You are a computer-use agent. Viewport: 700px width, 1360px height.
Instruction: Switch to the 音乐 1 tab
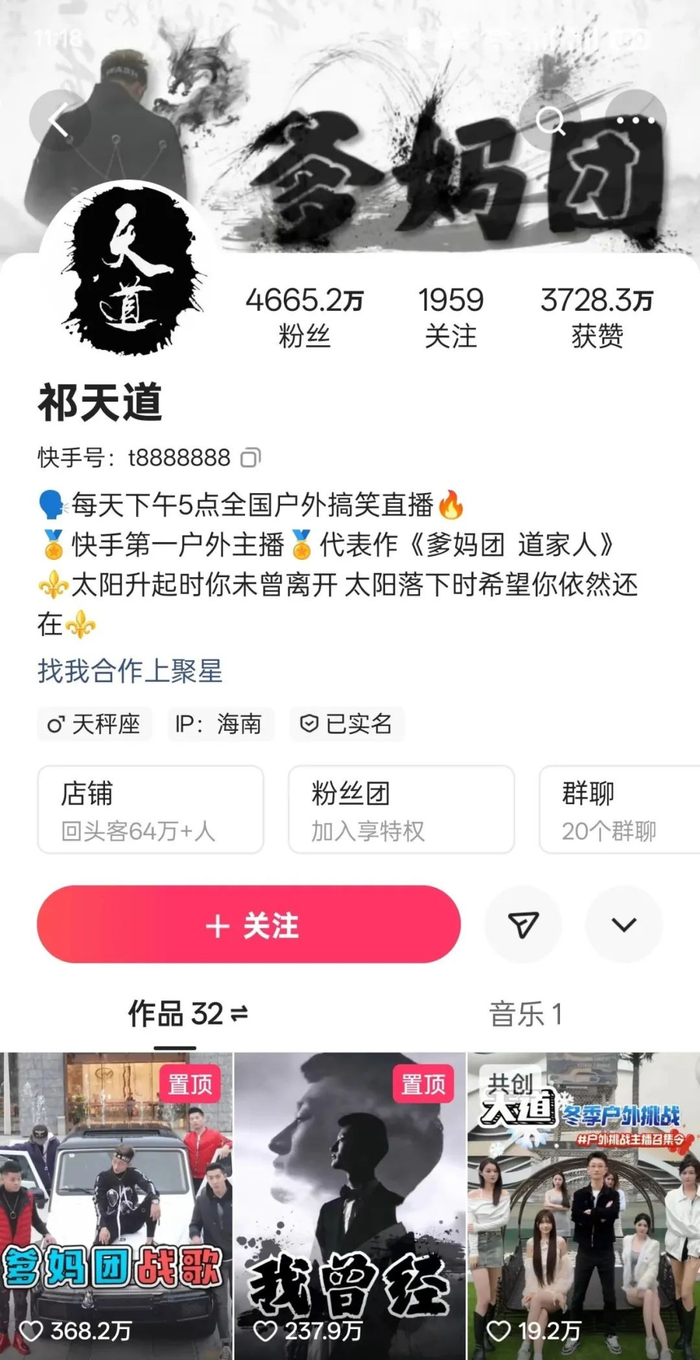click(x=525, y=1014)
